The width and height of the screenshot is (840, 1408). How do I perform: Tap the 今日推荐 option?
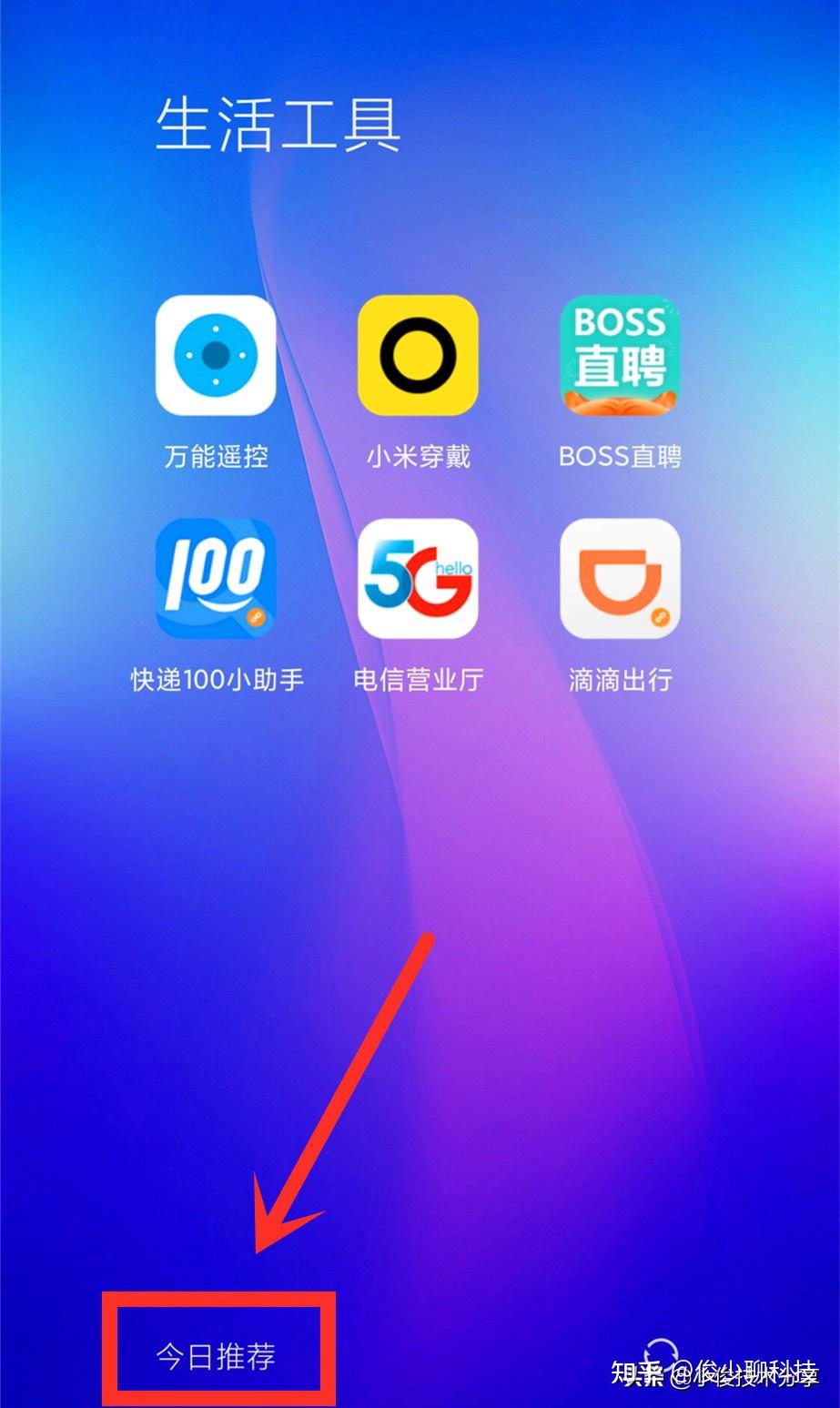tap(217, 1356)
